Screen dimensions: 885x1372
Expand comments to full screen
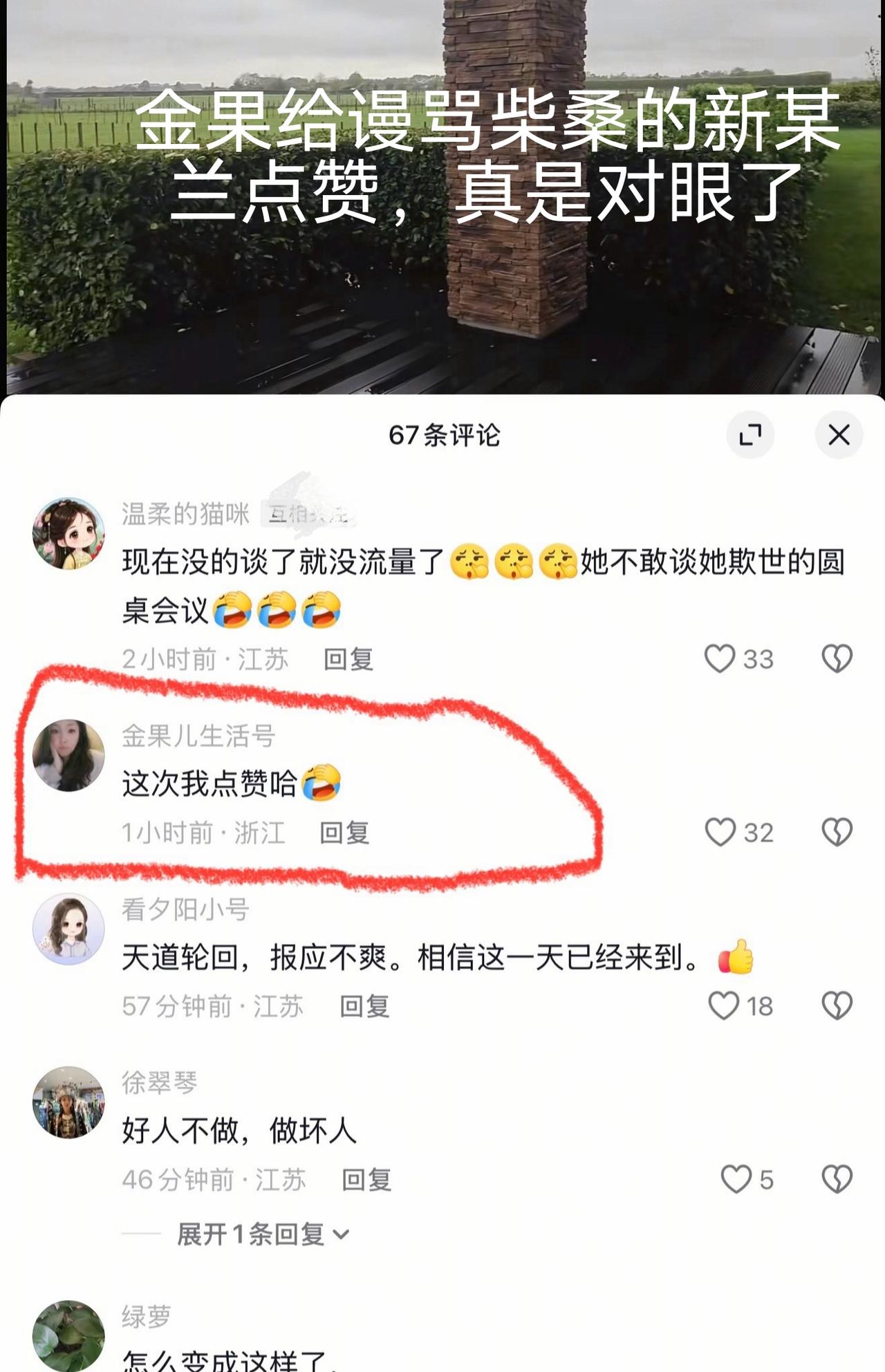click(x=750, y=435)
